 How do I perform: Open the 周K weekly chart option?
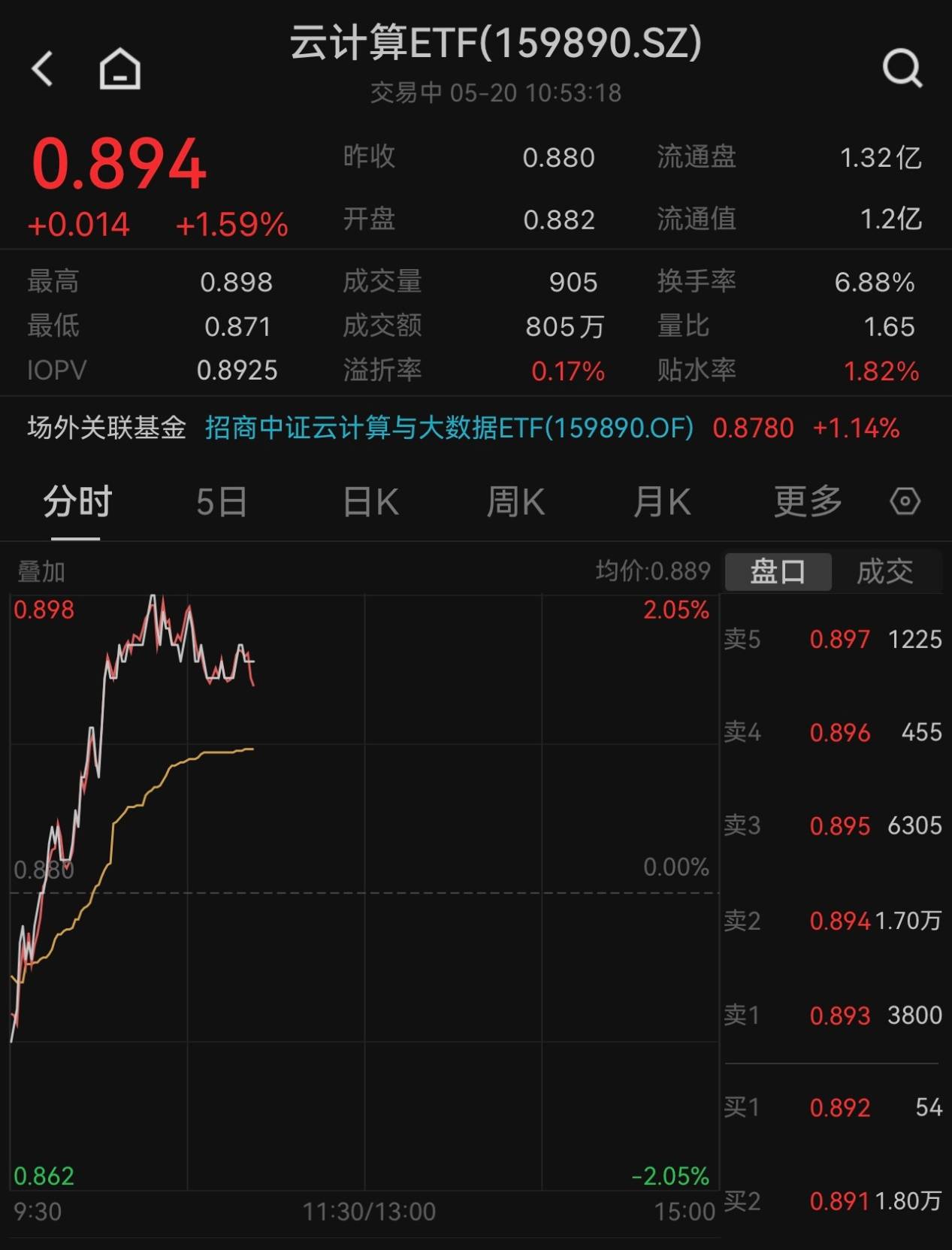[514, 501]
